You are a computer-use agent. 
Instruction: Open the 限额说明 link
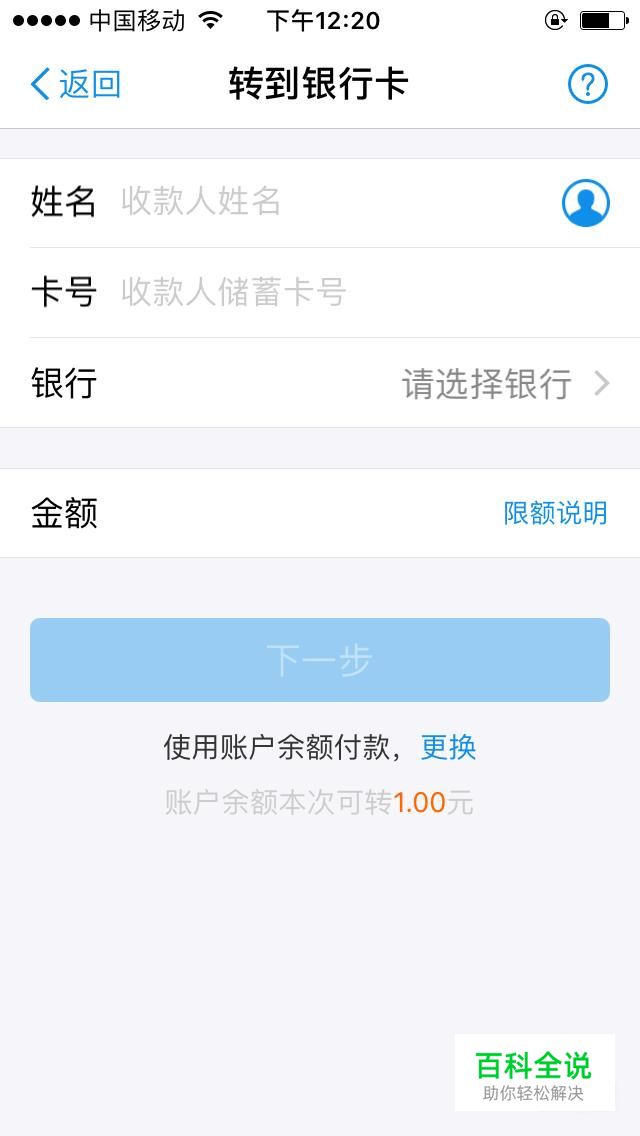click(x=555, y=514)
